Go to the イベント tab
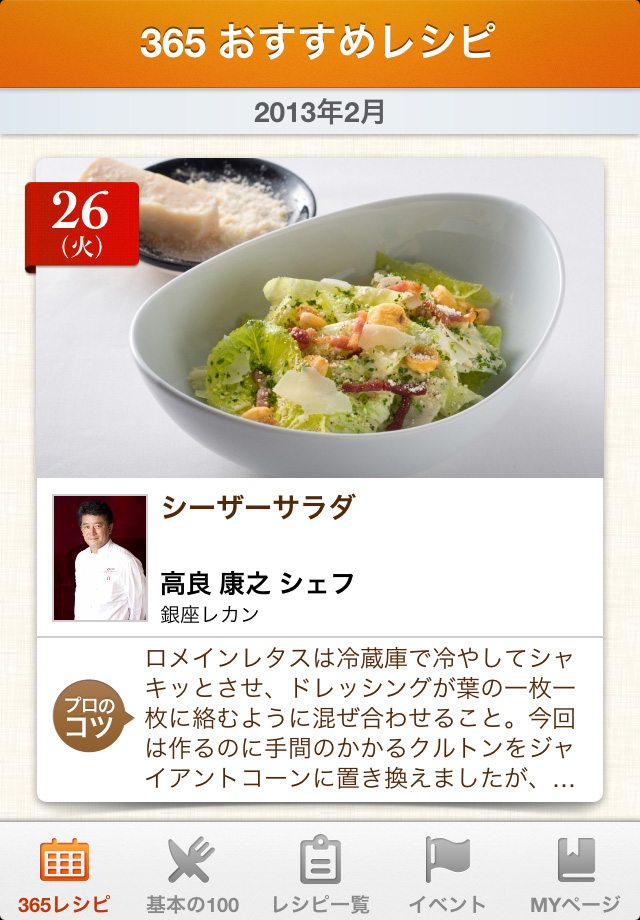The height and width of the screenshot is (920, 640). (447, 874)
